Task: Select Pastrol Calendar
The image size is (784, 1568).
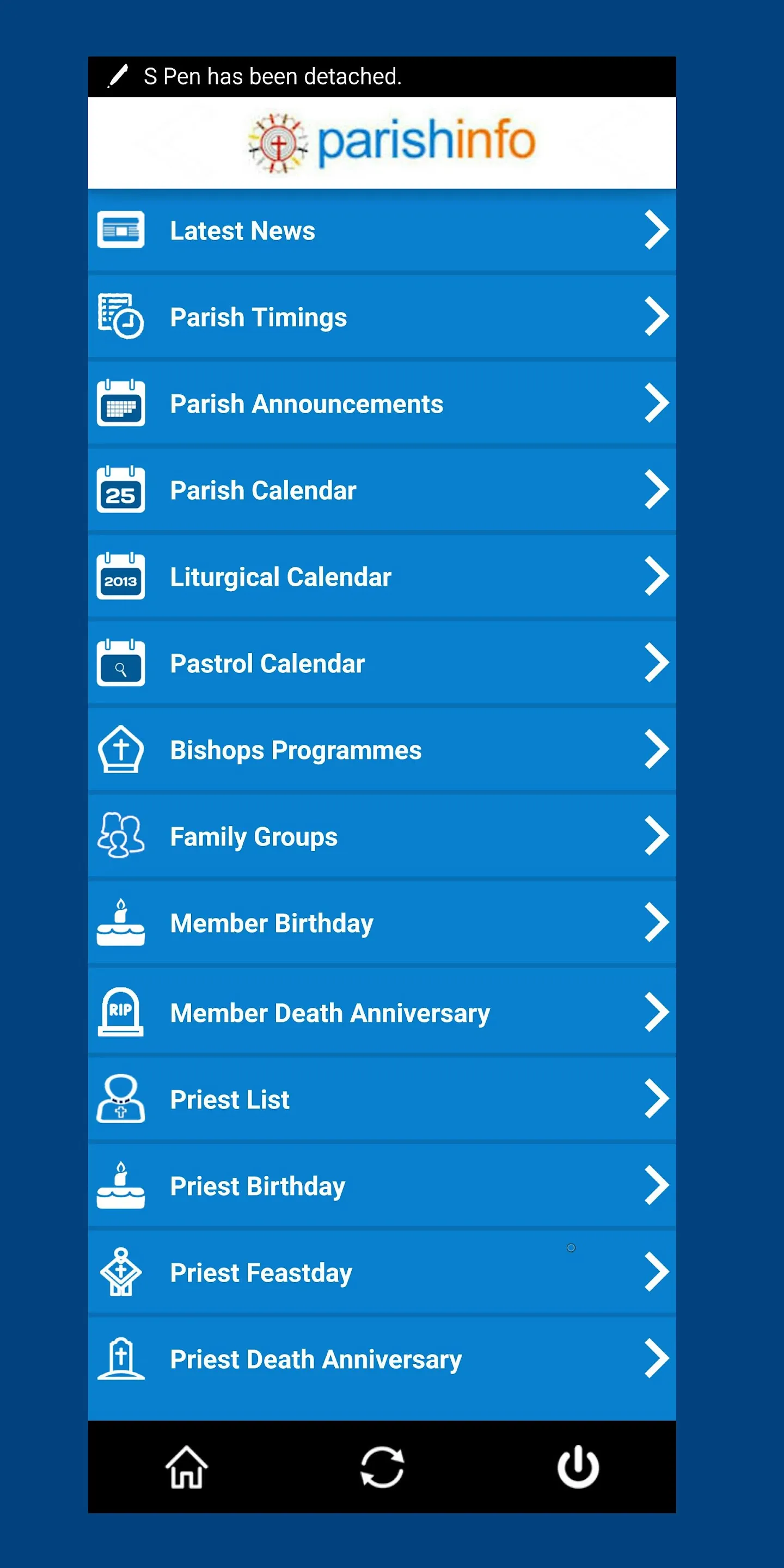Action: pyautogui.click(x=382, y=662)
